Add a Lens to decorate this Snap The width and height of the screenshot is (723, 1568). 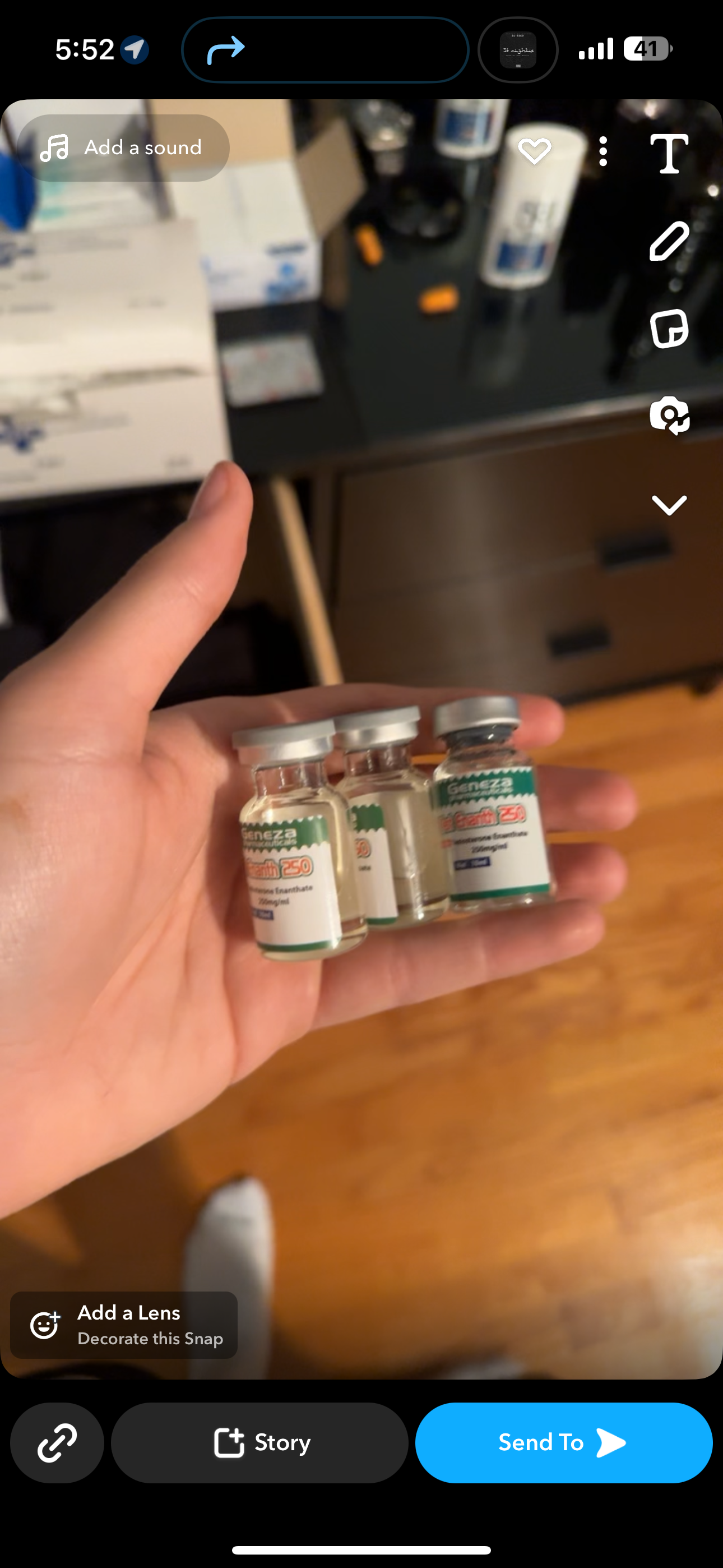(124, 1325)
